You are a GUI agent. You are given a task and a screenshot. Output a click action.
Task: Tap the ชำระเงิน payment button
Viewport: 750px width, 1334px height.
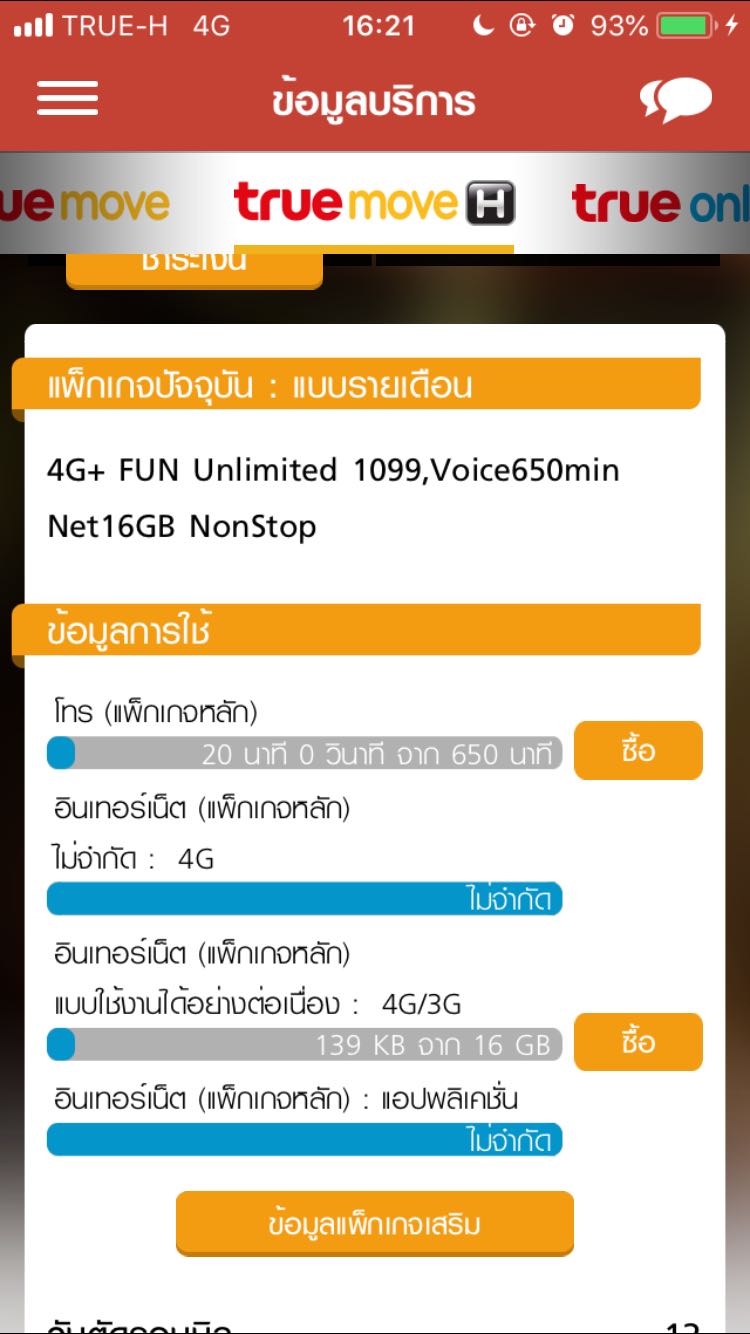pos(194,268)
